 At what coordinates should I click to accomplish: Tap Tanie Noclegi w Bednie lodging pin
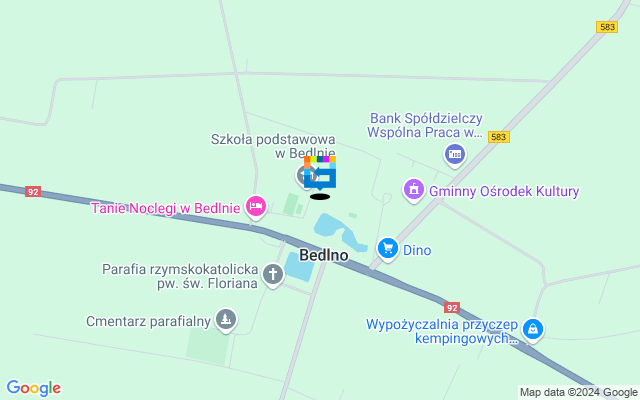coord(255,206)
